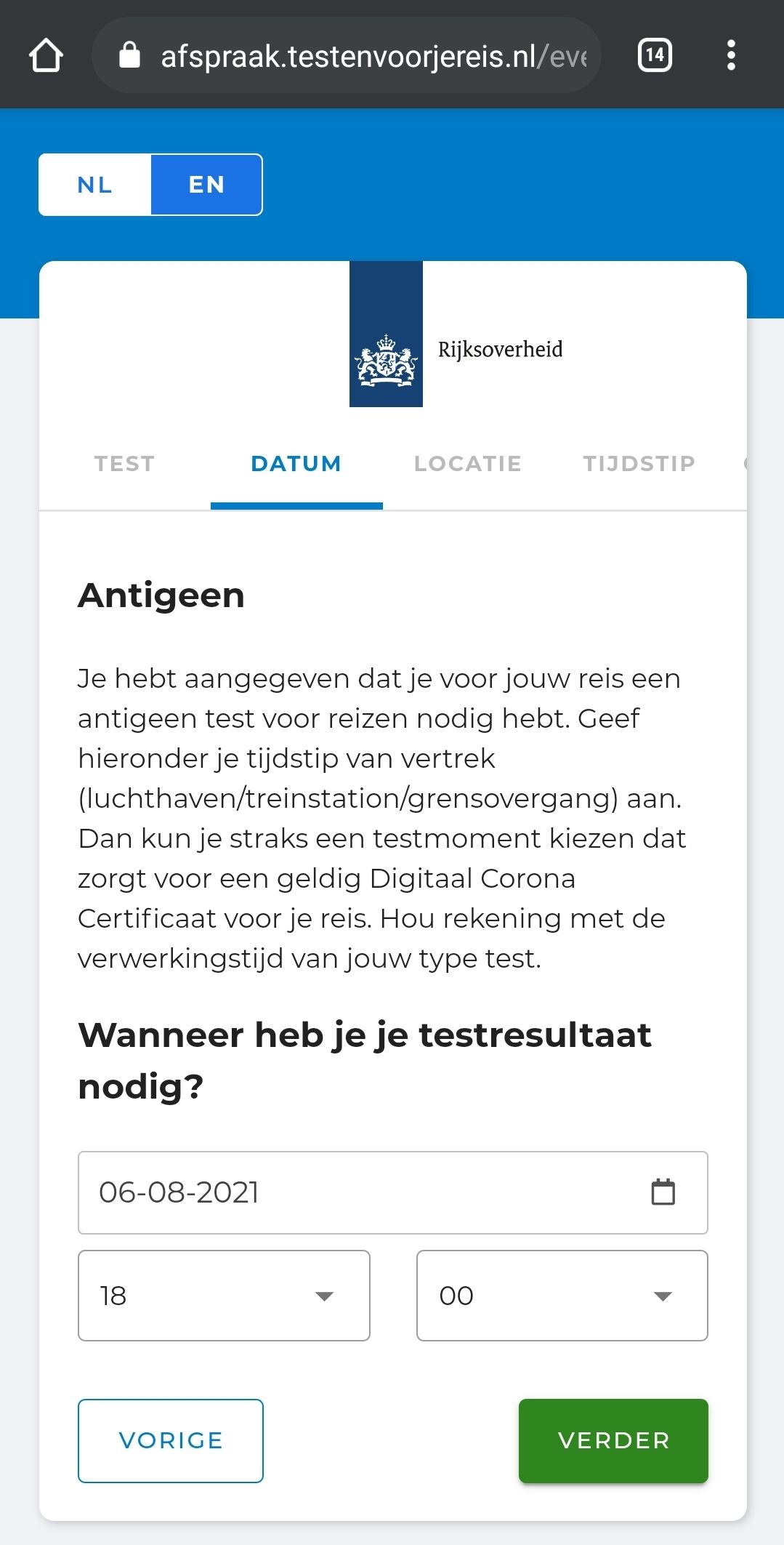Open the browser overflow menu
This screenshot has height=1545, width=784.
coord(731,55)
